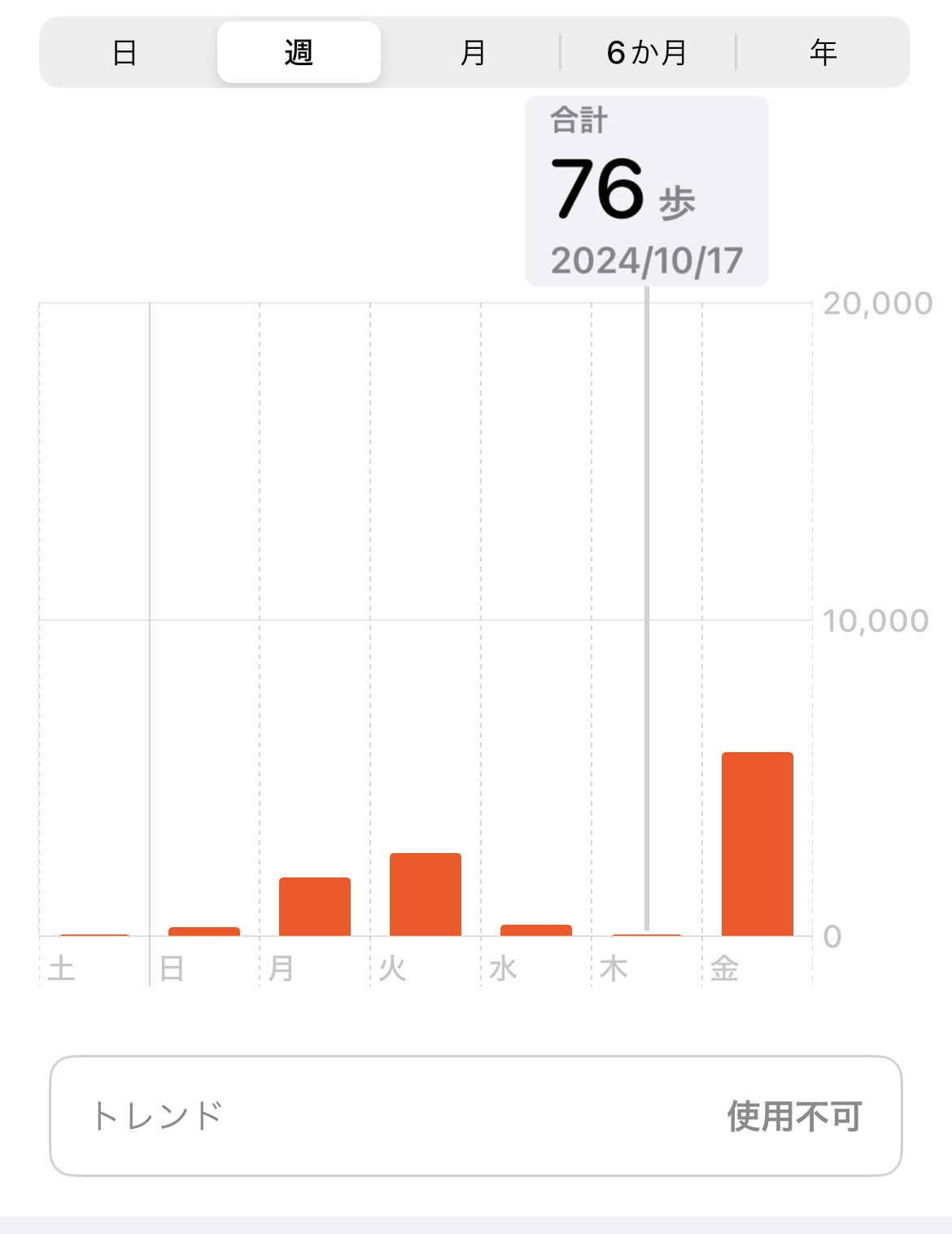The width and height of the screenshot is (952, 1234).
Task: Select the 火 (Tuesday) bar in chart
Action: pos(426,895)
